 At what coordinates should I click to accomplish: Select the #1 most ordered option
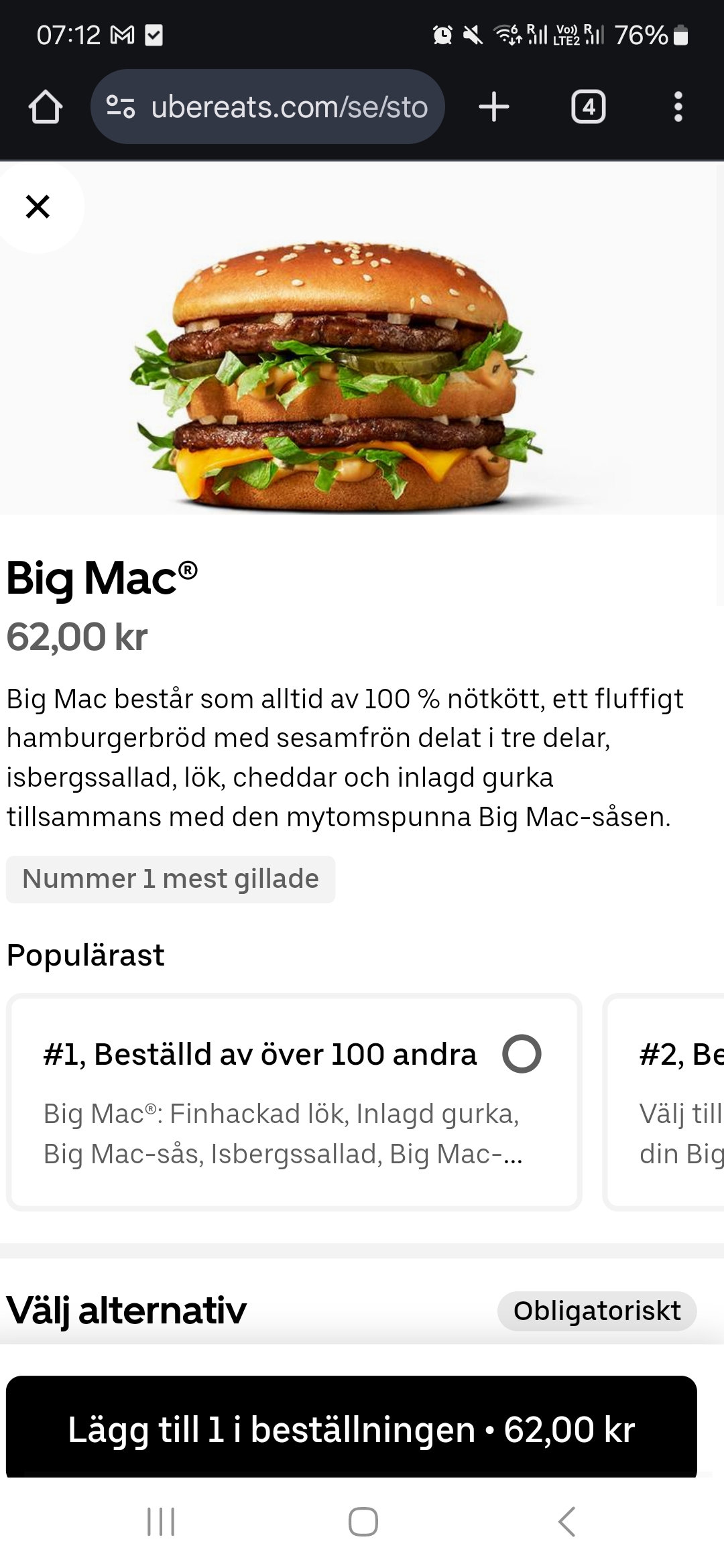(x=522, y=1054)
